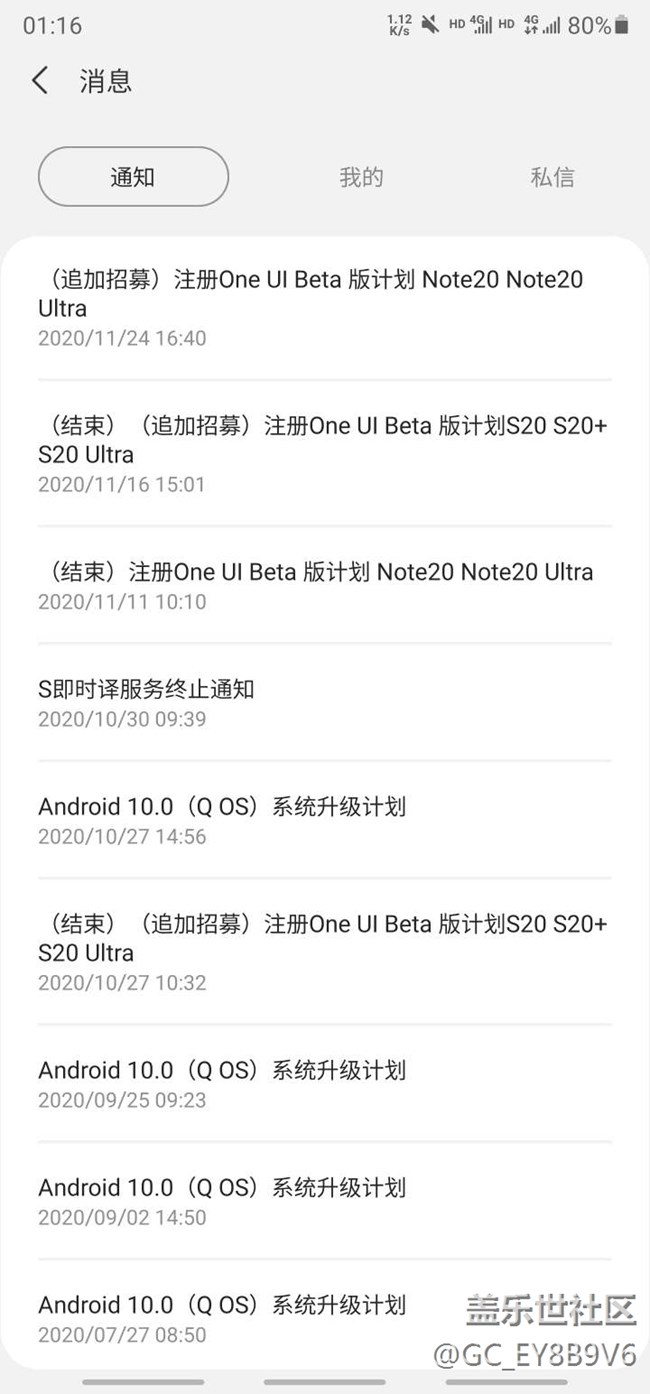The image size is (650, 1394).
Task: Go back from the 消息 page
Action: 40,81
